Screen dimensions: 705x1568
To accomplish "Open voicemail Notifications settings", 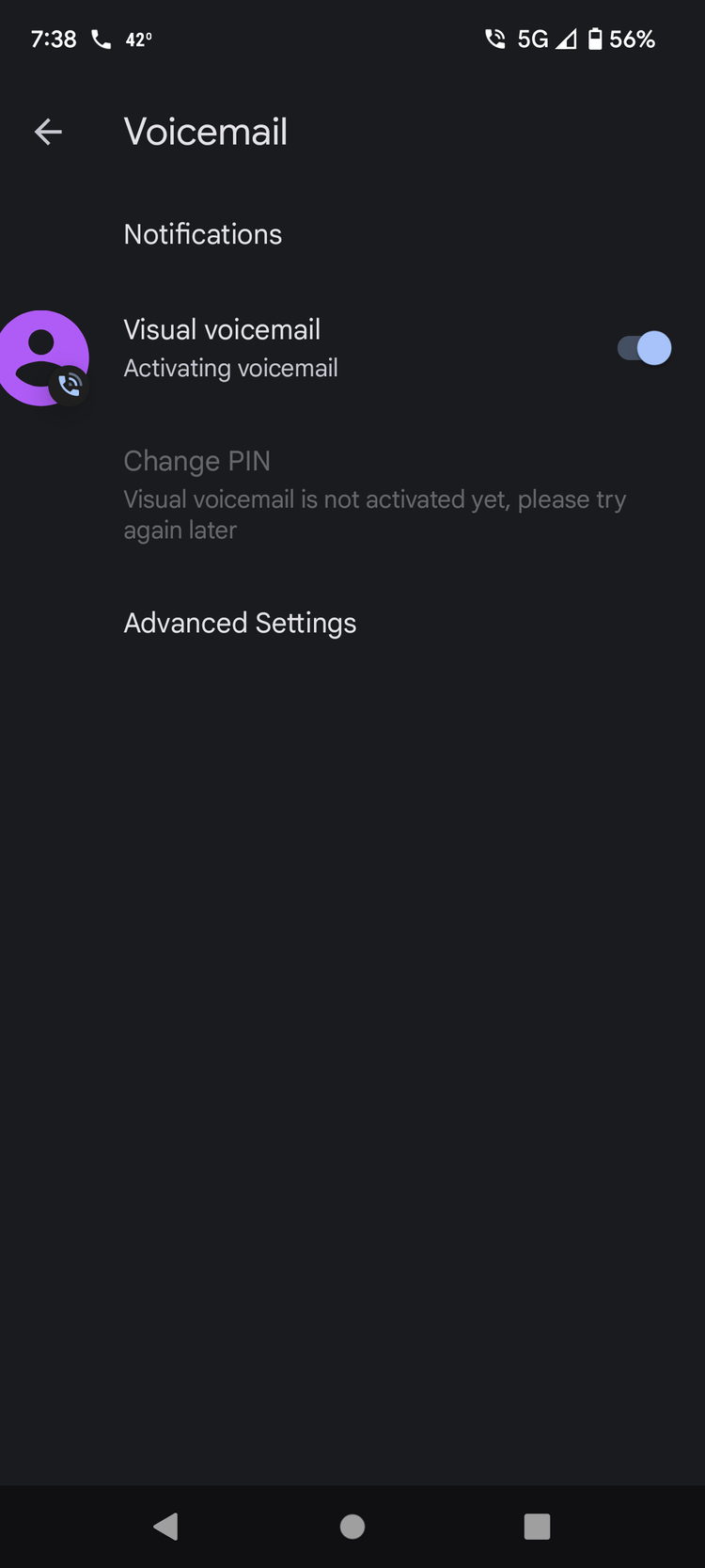I will (352, 234).
